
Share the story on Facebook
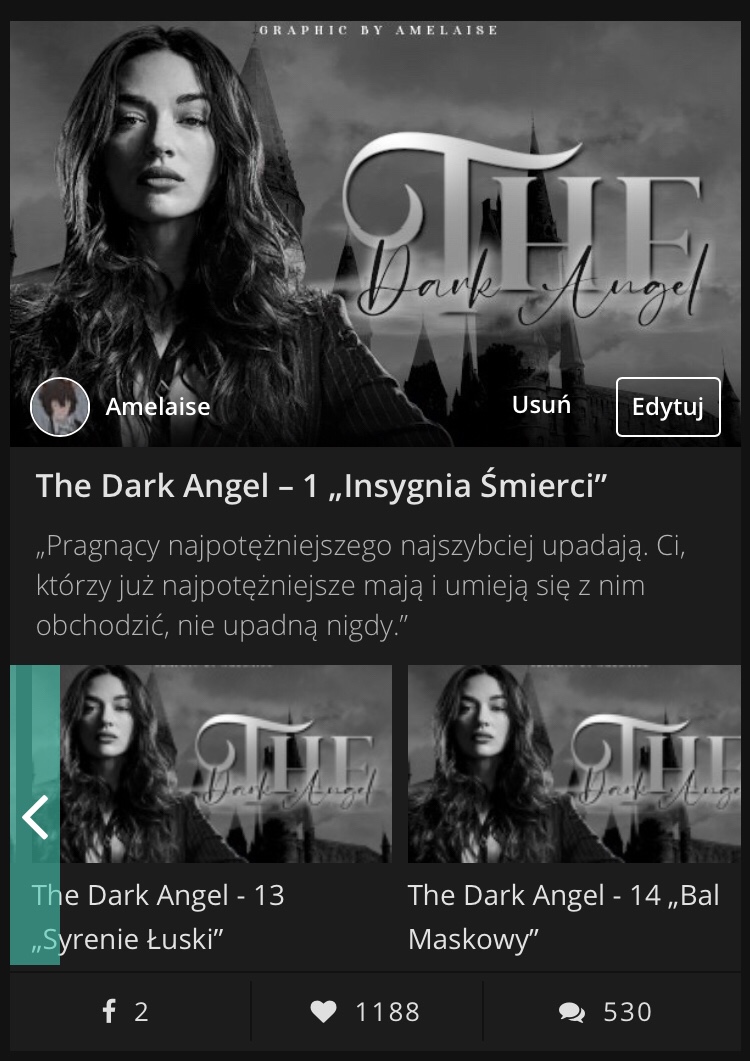point(126,1012)
